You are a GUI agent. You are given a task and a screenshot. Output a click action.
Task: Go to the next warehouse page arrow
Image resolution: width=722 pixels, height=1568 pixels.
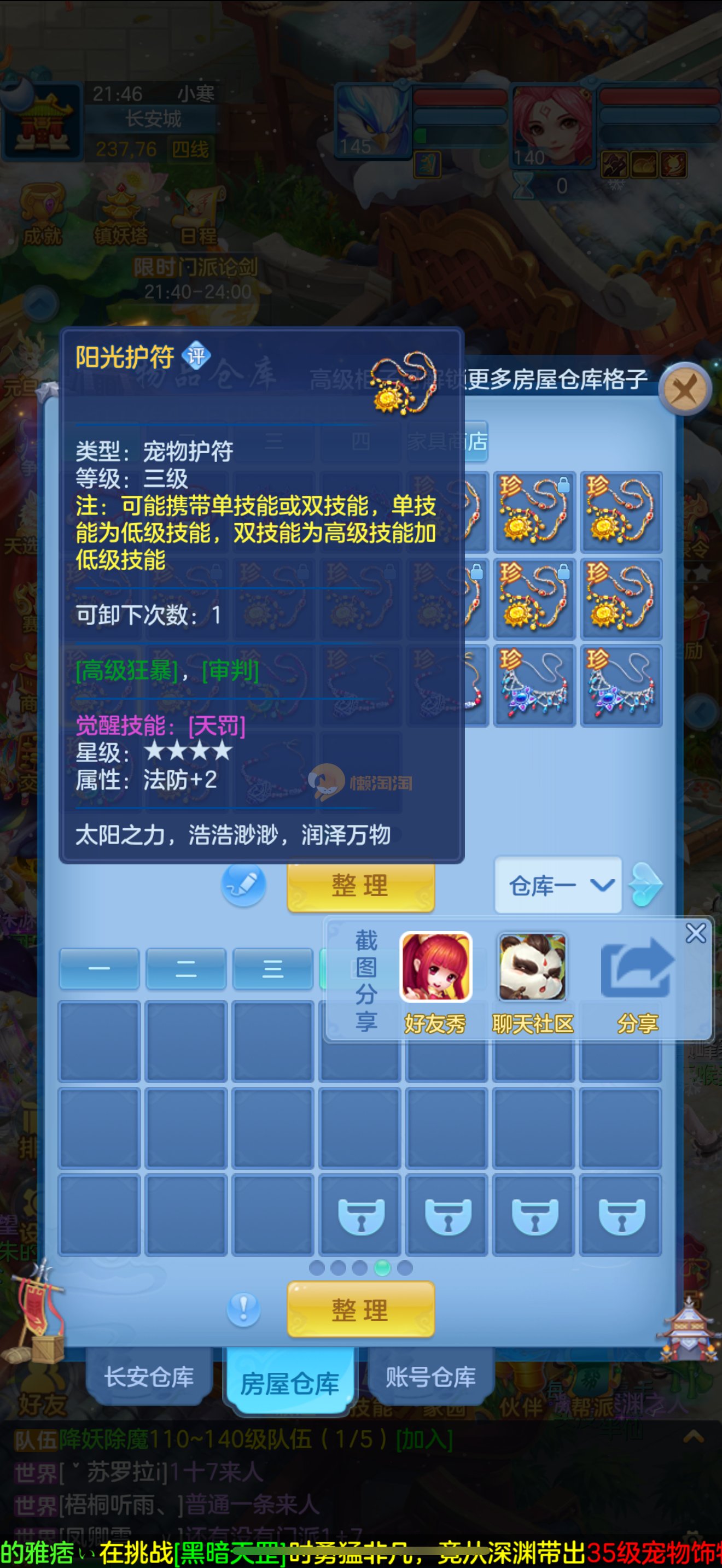[x=645, y=885]
